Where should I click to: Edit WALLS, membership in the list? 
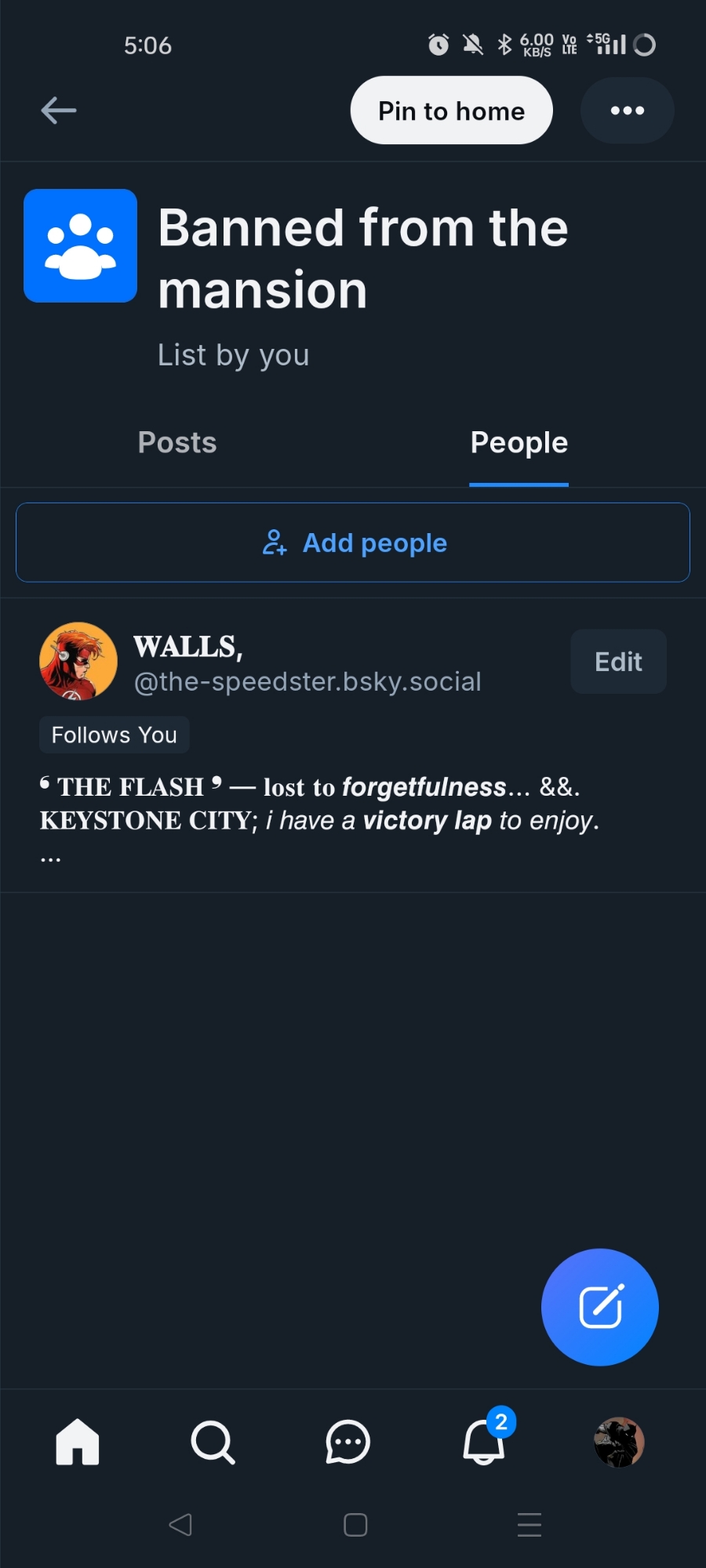(x=618, y=662)
